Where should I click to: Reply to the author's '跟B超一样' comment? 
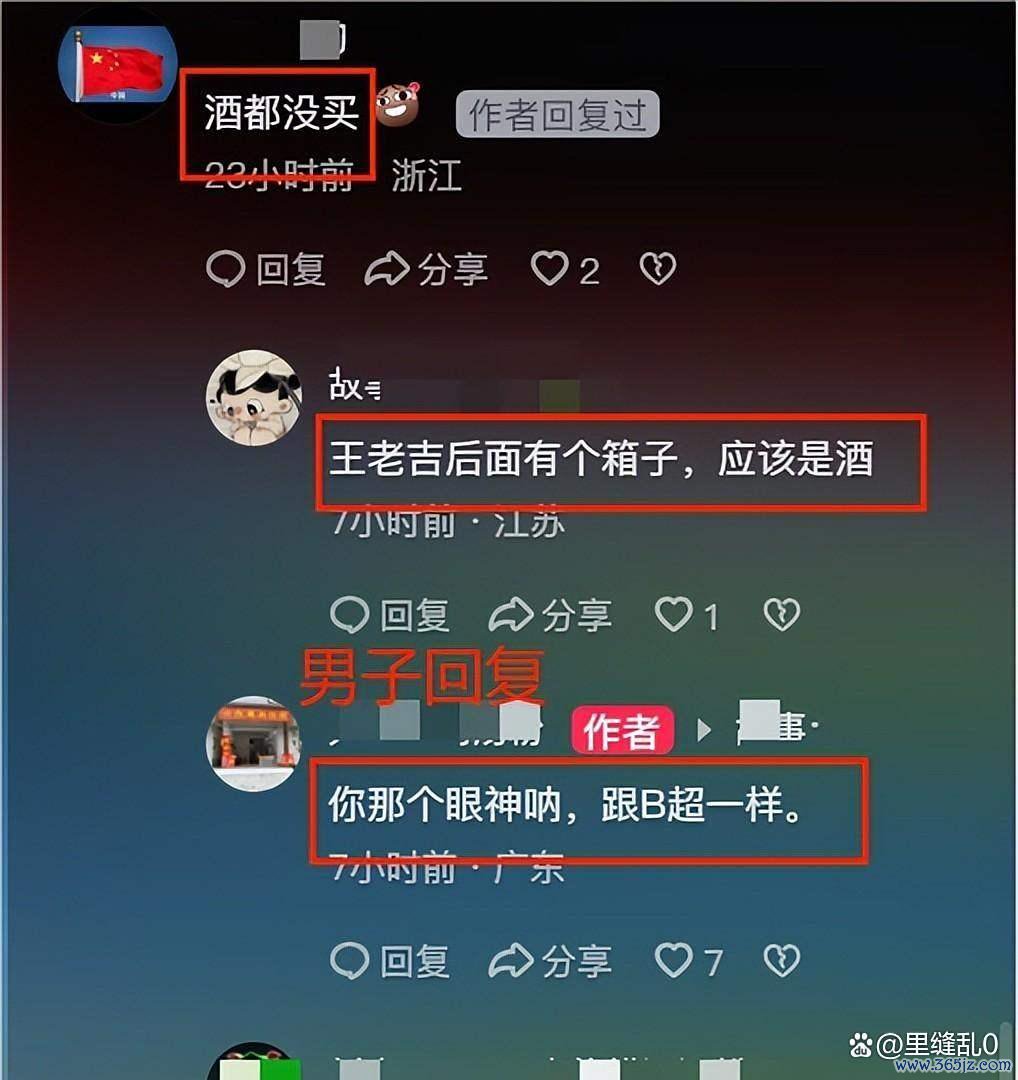tap(389, 961)
